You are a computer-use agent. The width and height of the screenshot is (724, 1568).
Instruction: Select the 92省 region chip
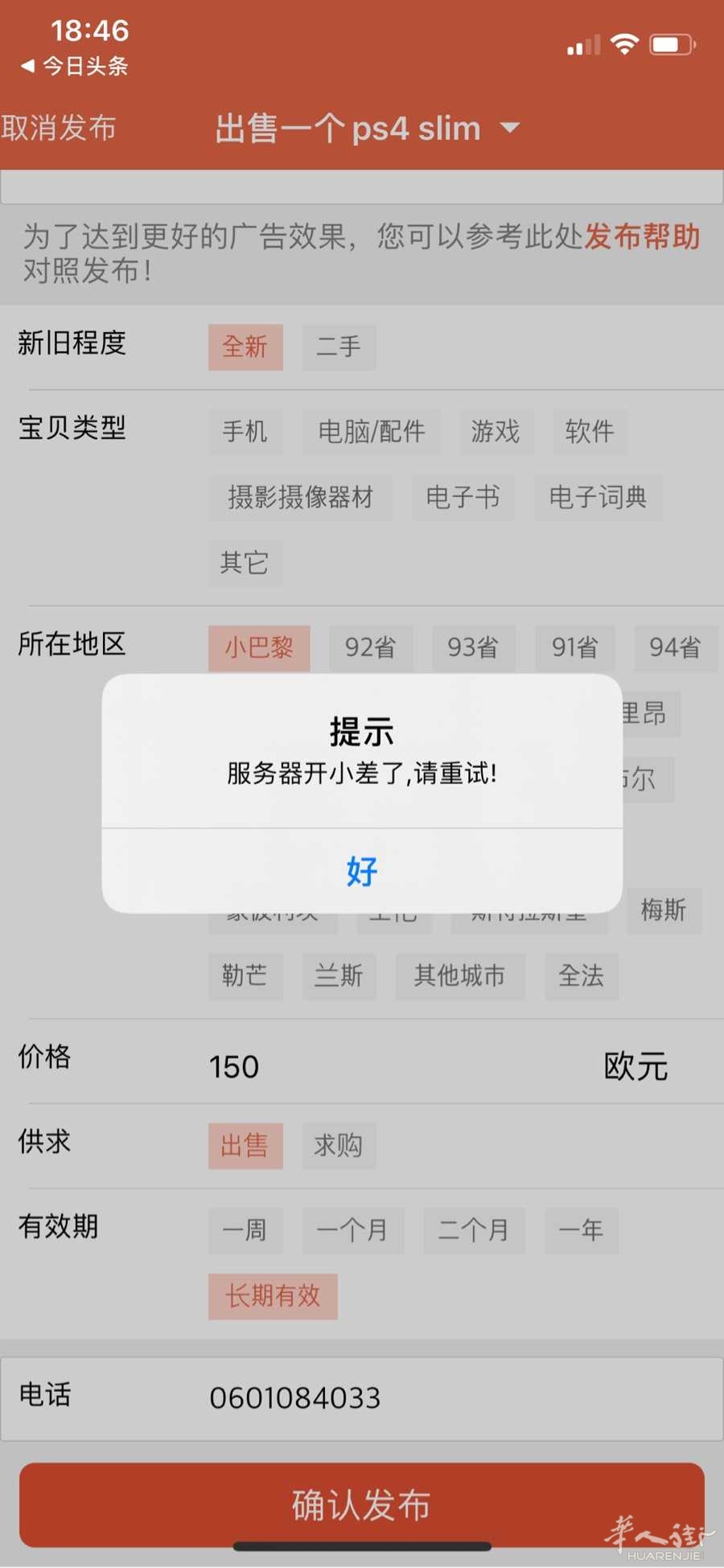coord(371,648)
